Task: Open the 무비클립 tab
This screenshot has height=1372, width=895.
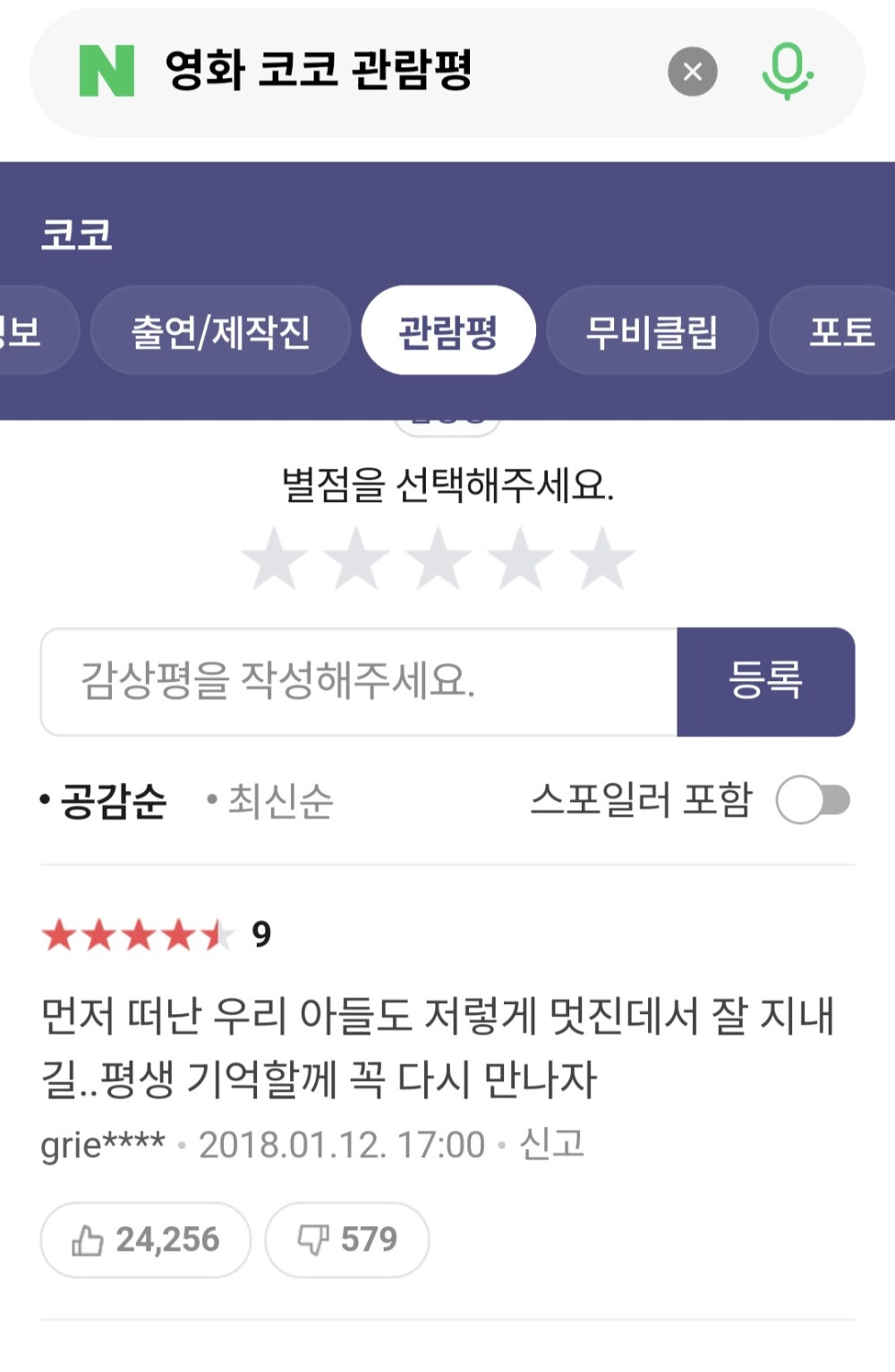Action: [652, 331]
